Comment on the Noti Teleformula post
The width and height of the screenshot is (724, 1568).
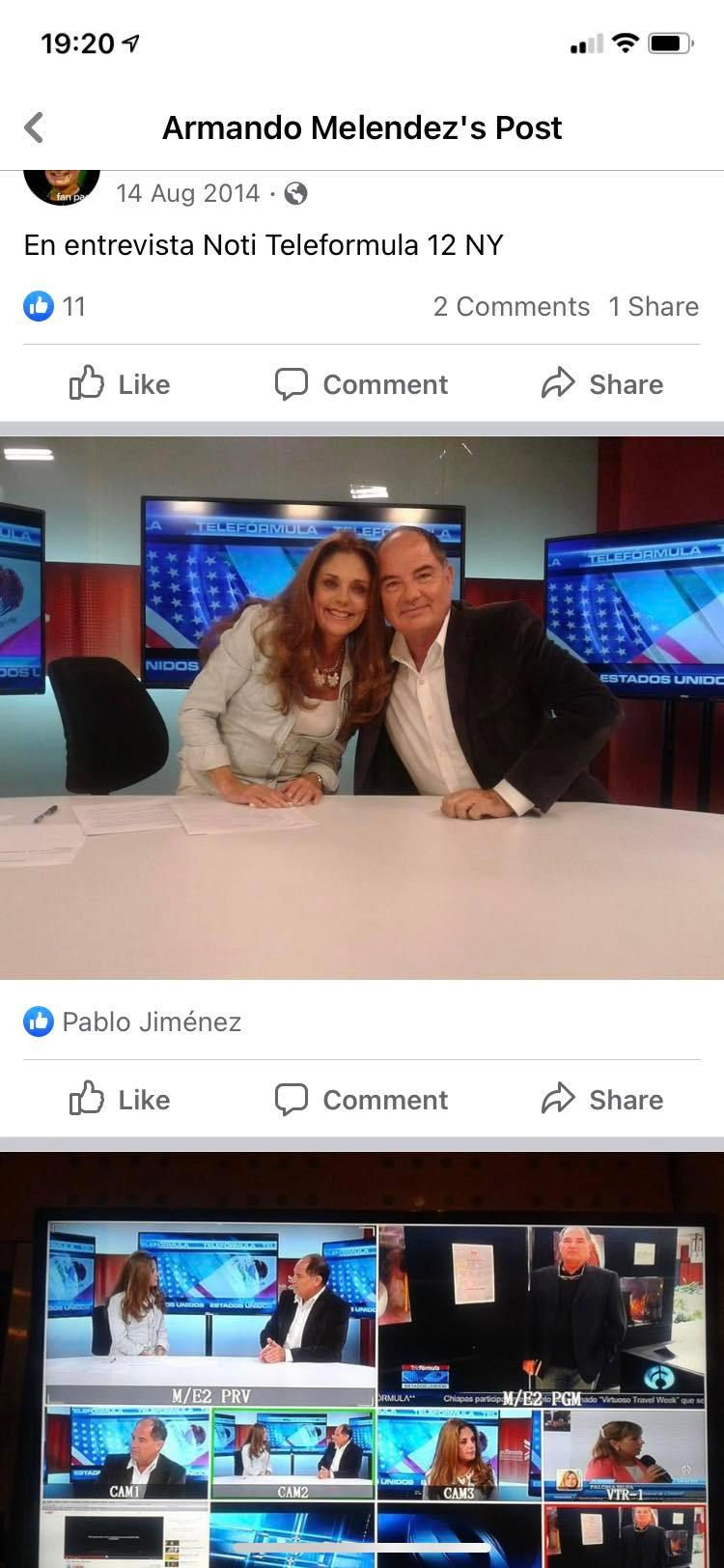click(x=361, y=384)
